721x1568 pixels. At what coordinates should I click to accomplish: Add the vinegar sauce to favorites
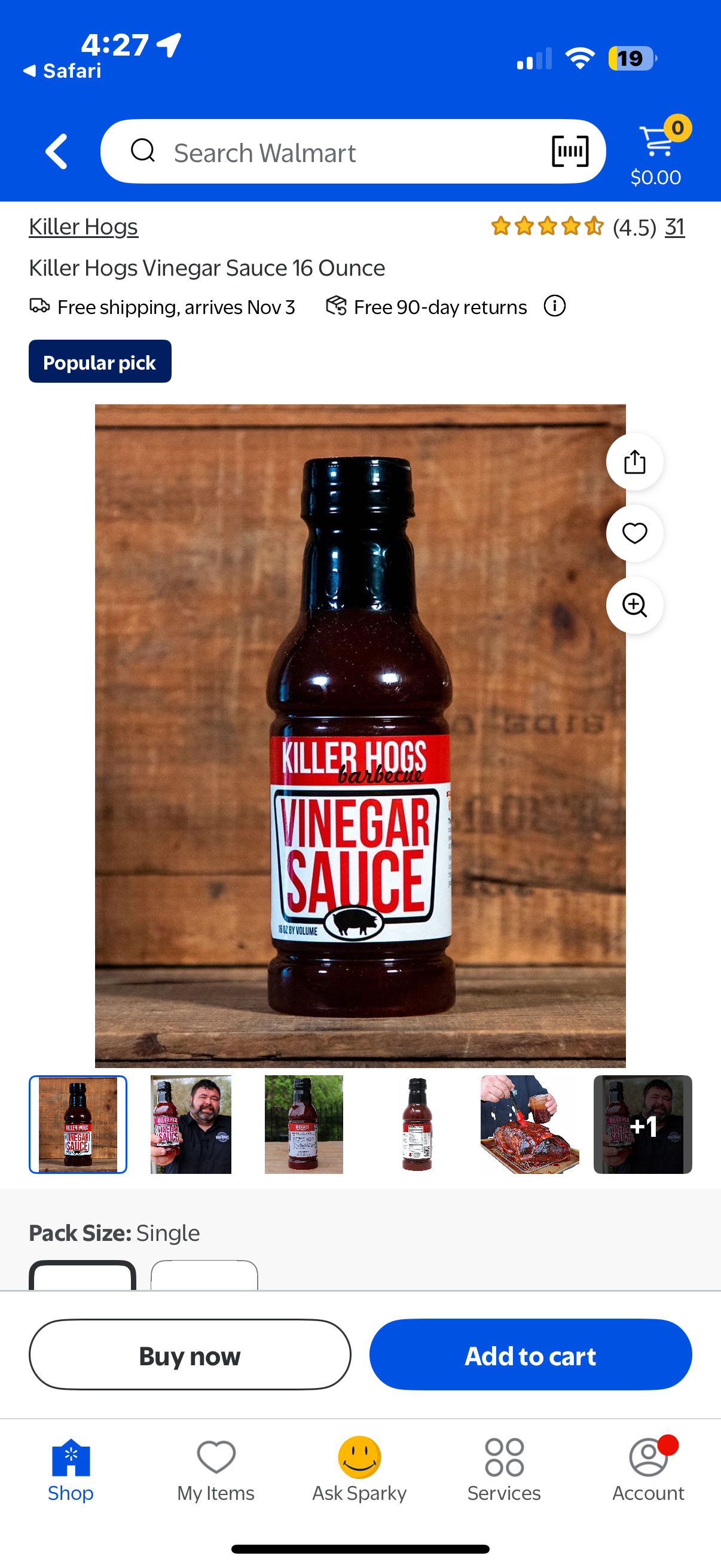634,533
